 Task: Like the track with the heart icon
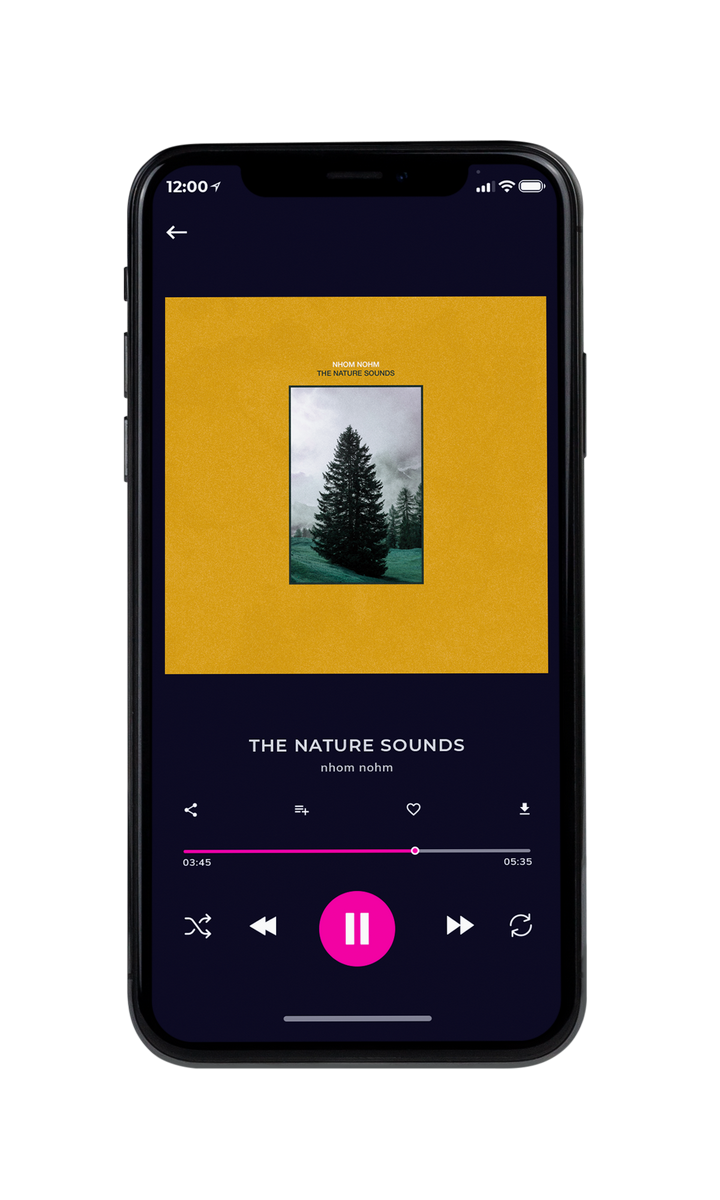click(x=413, y=810)
